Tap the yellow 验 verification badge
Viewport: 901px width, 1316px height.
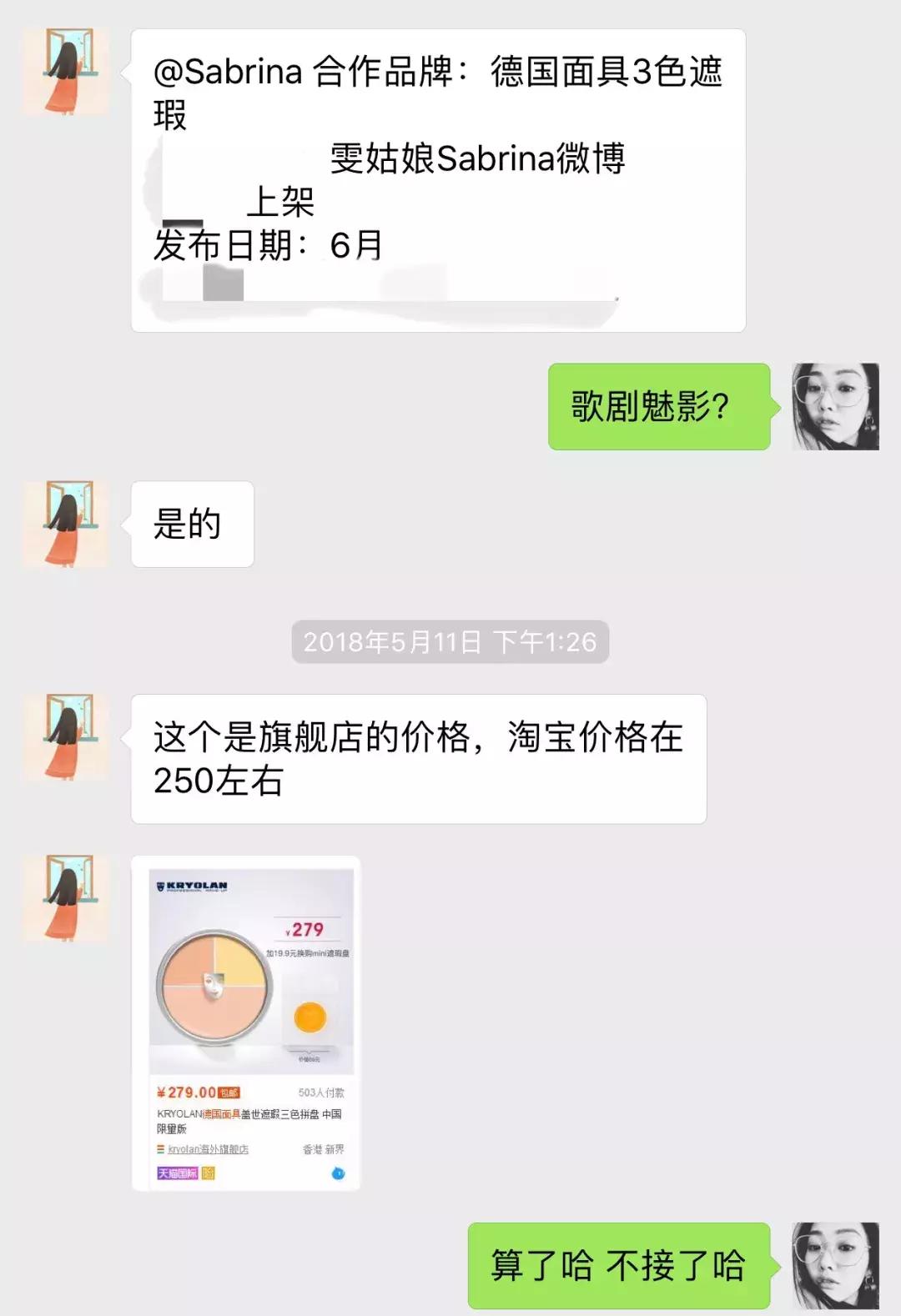tap(207, 1173)
